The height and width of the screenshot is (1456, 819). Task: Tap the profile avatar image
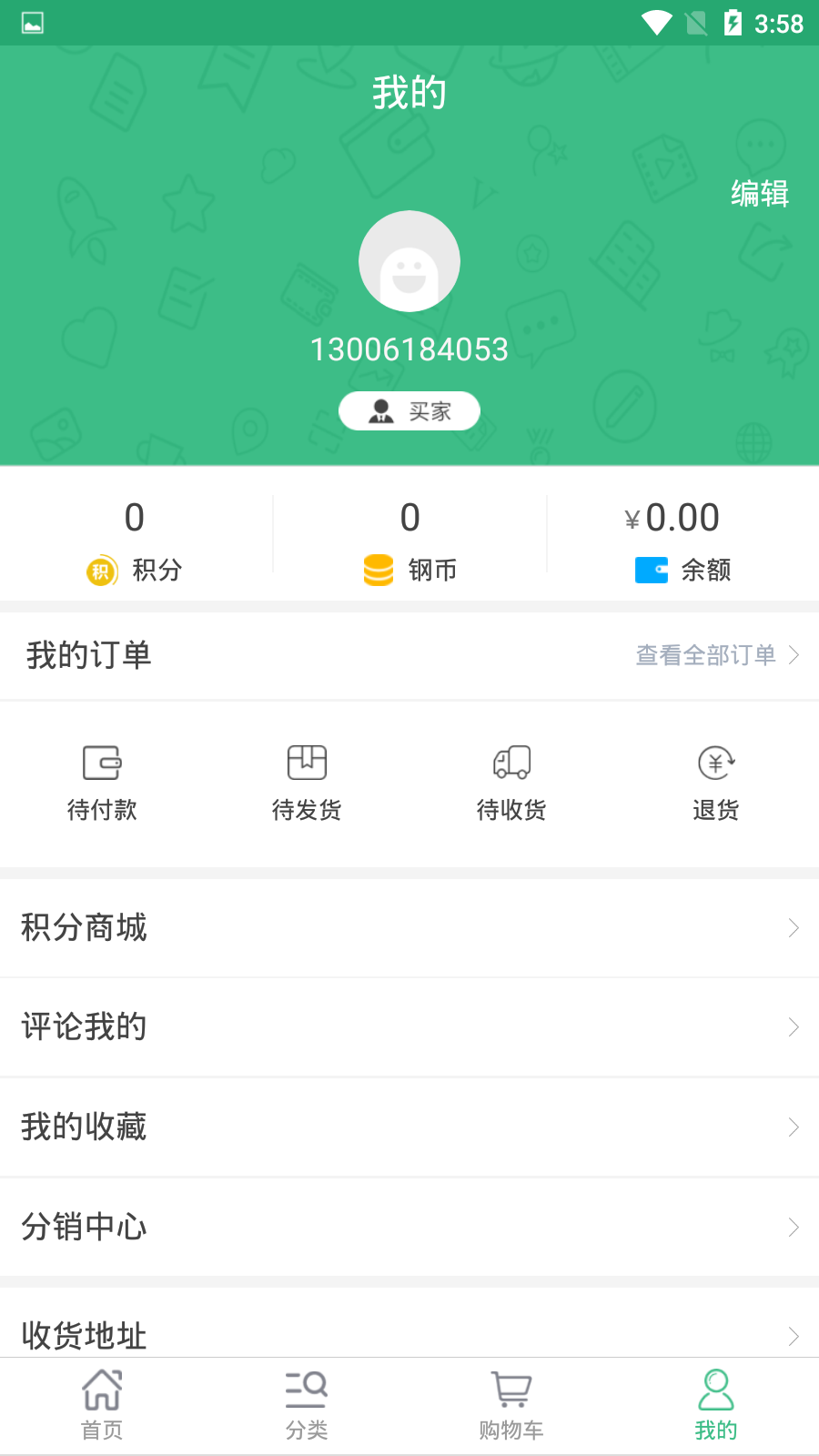(x=409, y=261)
